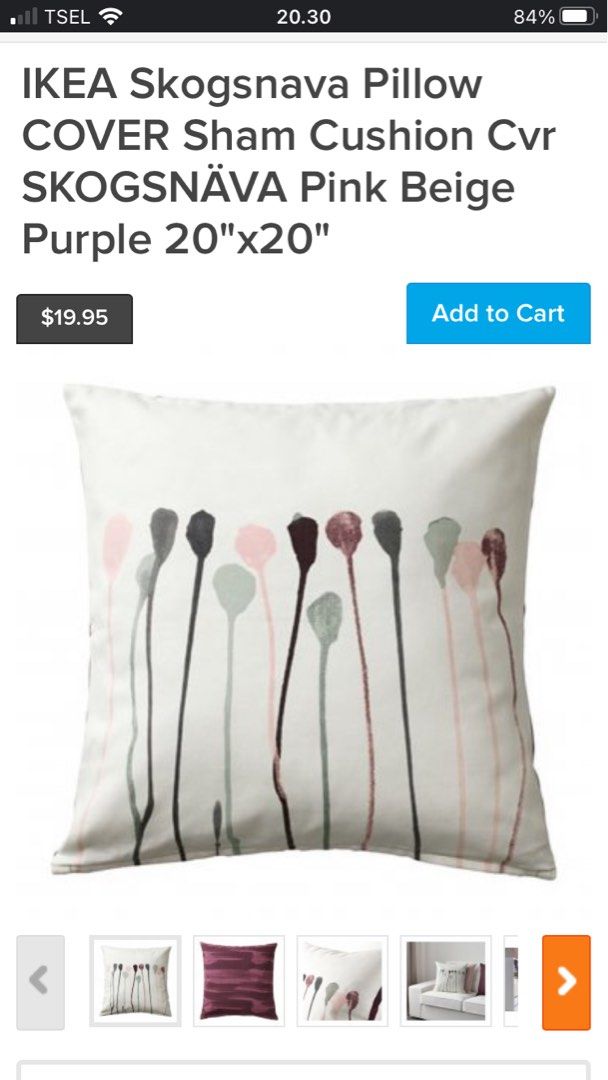The width and height of the screenshot is (608, 1080).
Task: Select the white pillow front thumbnail
Action: tap(135, 982)
